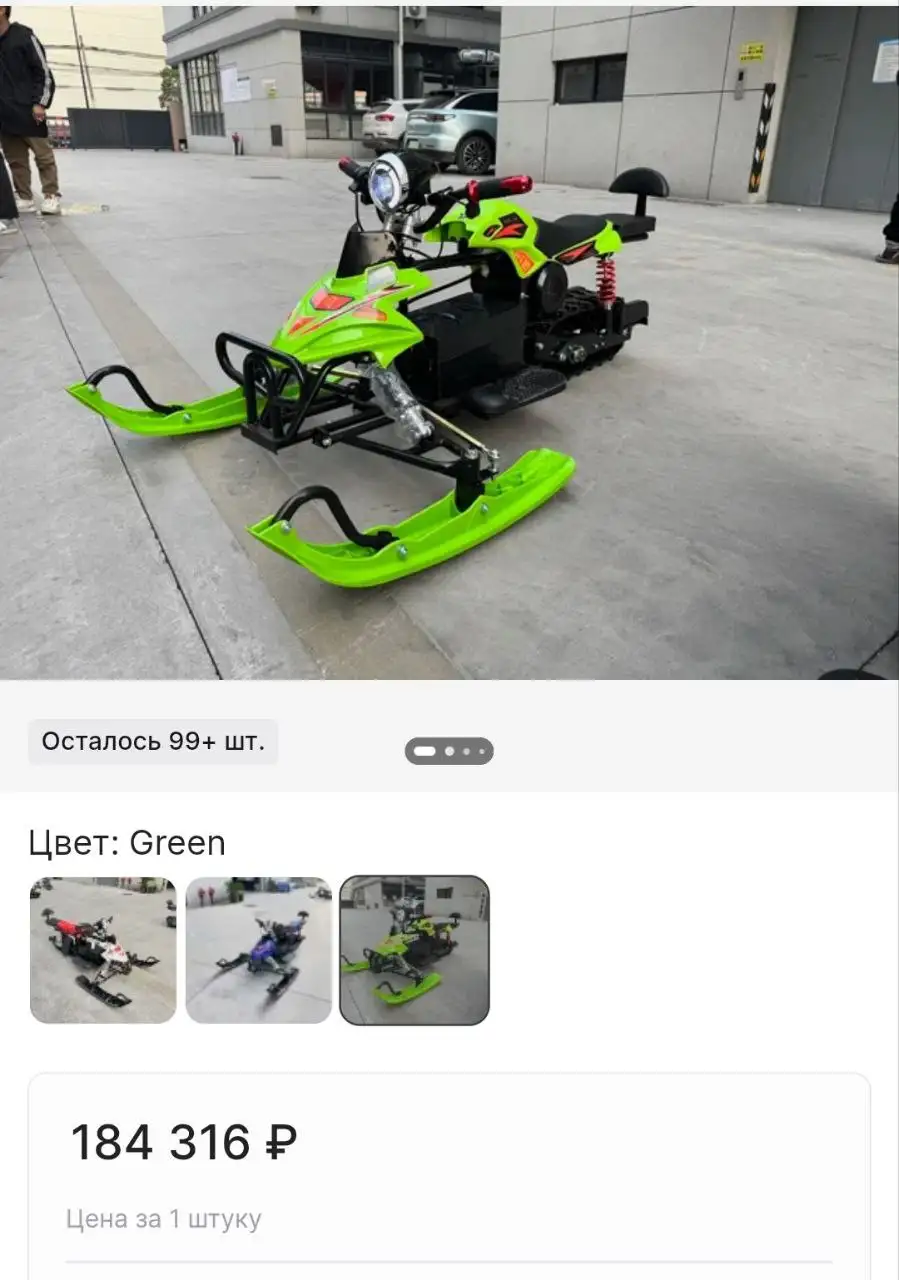
Task: Tap the photo gallery page indicator dots
Action: [449, 751]
